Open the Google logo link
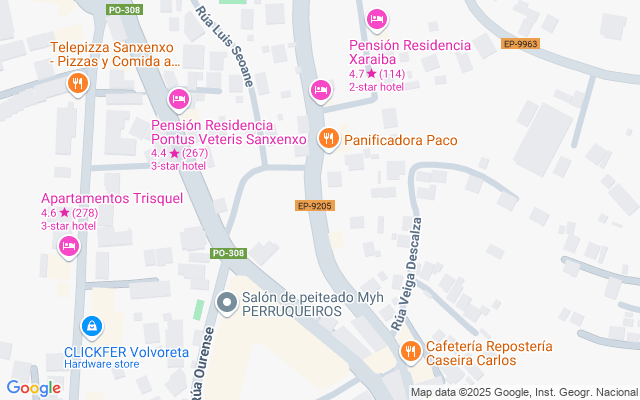The height and width of the screenshot is (400, 640). [x=33, y=388]
